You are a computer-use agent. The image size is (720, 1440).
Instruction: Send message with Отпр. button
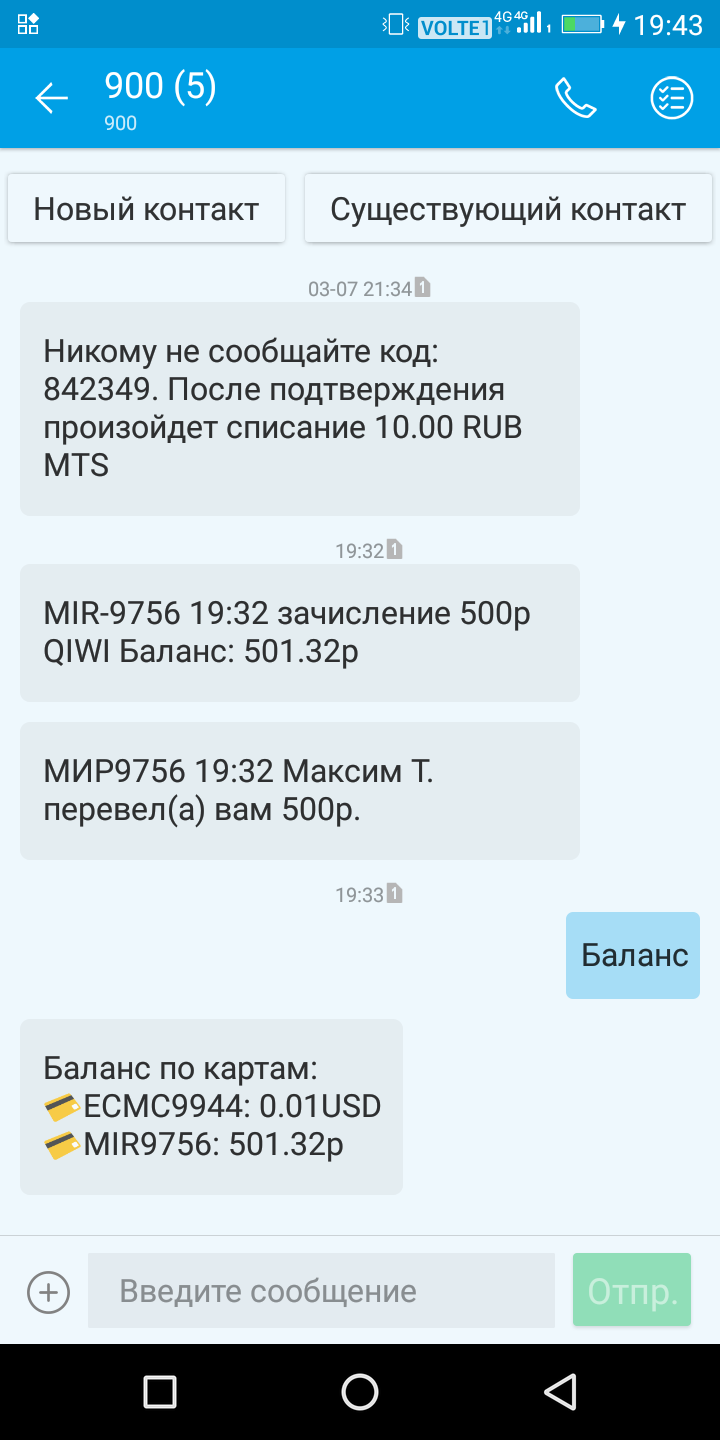tap(632, 1291)
